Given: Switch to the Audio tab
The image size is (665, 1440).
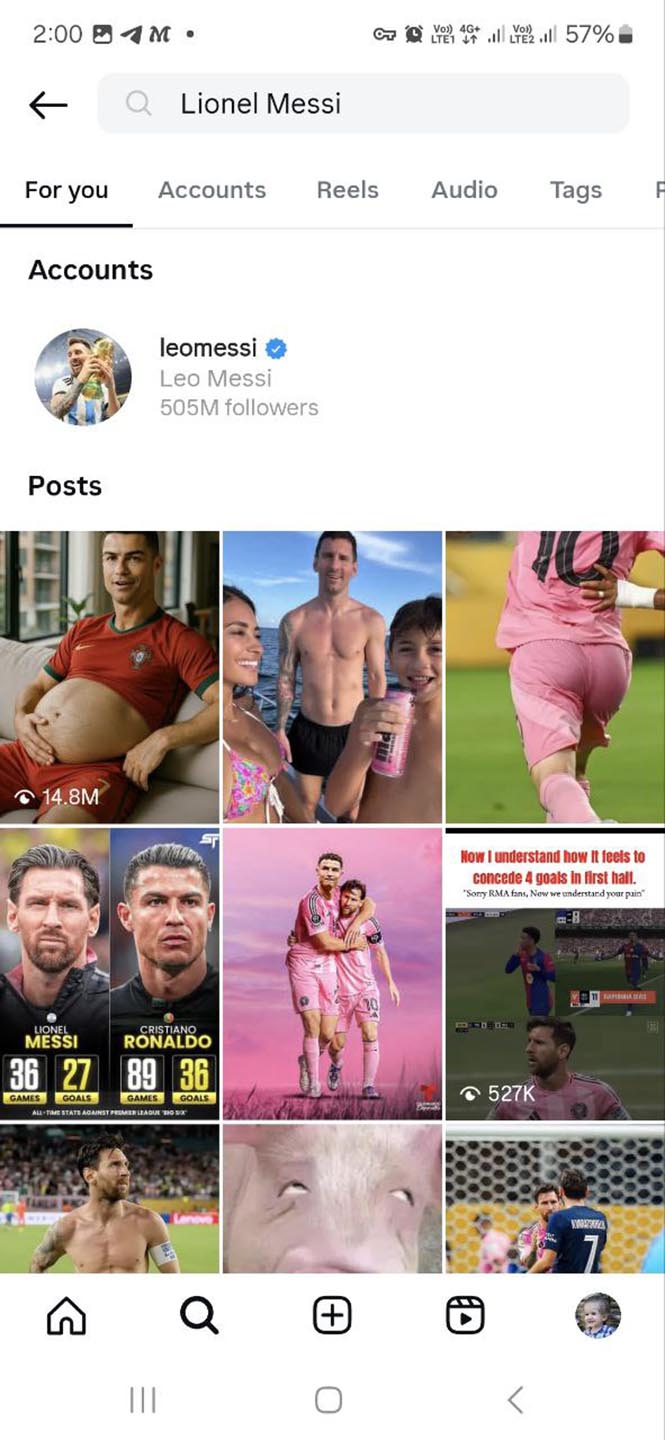Looking at the screenshot, I should pos(464,190).
